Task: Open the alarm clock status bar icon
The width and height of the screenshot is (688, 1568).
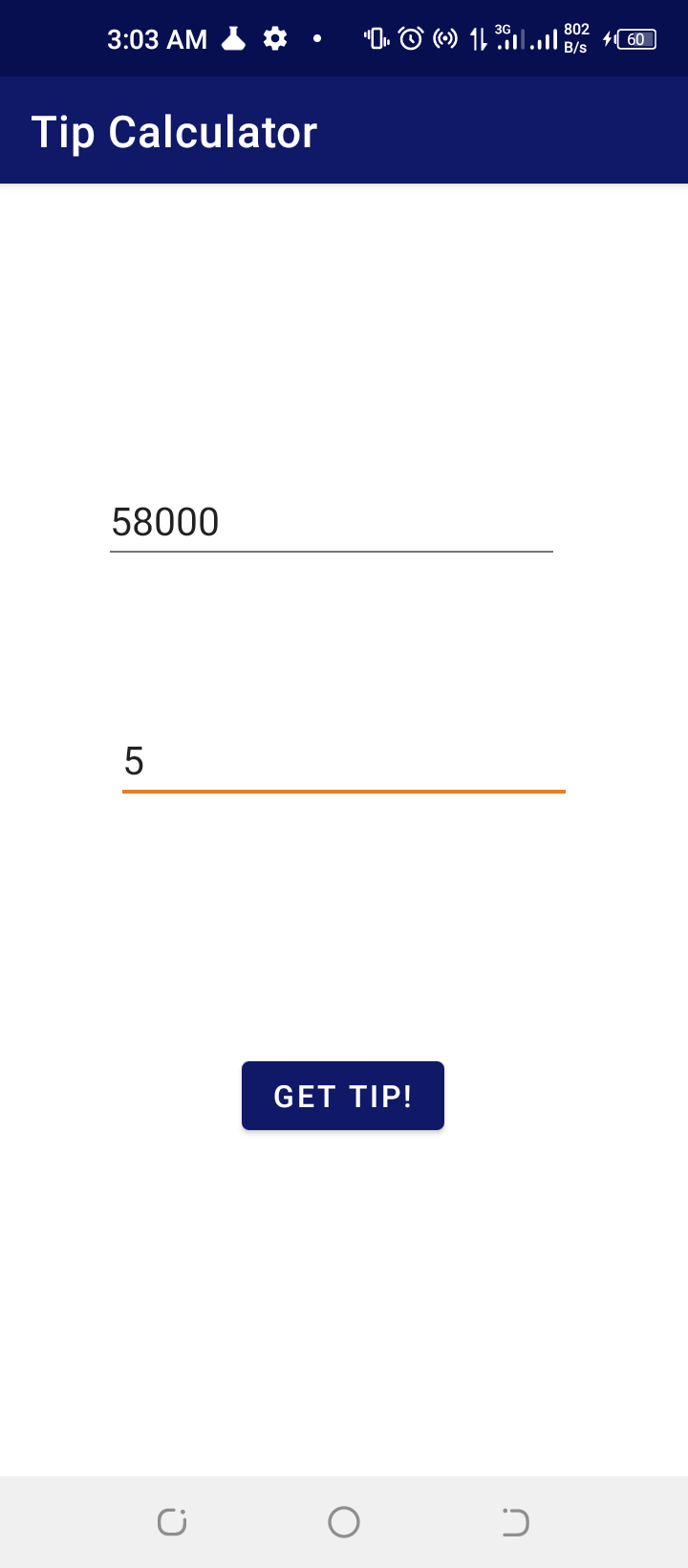Action: (409, 38)
